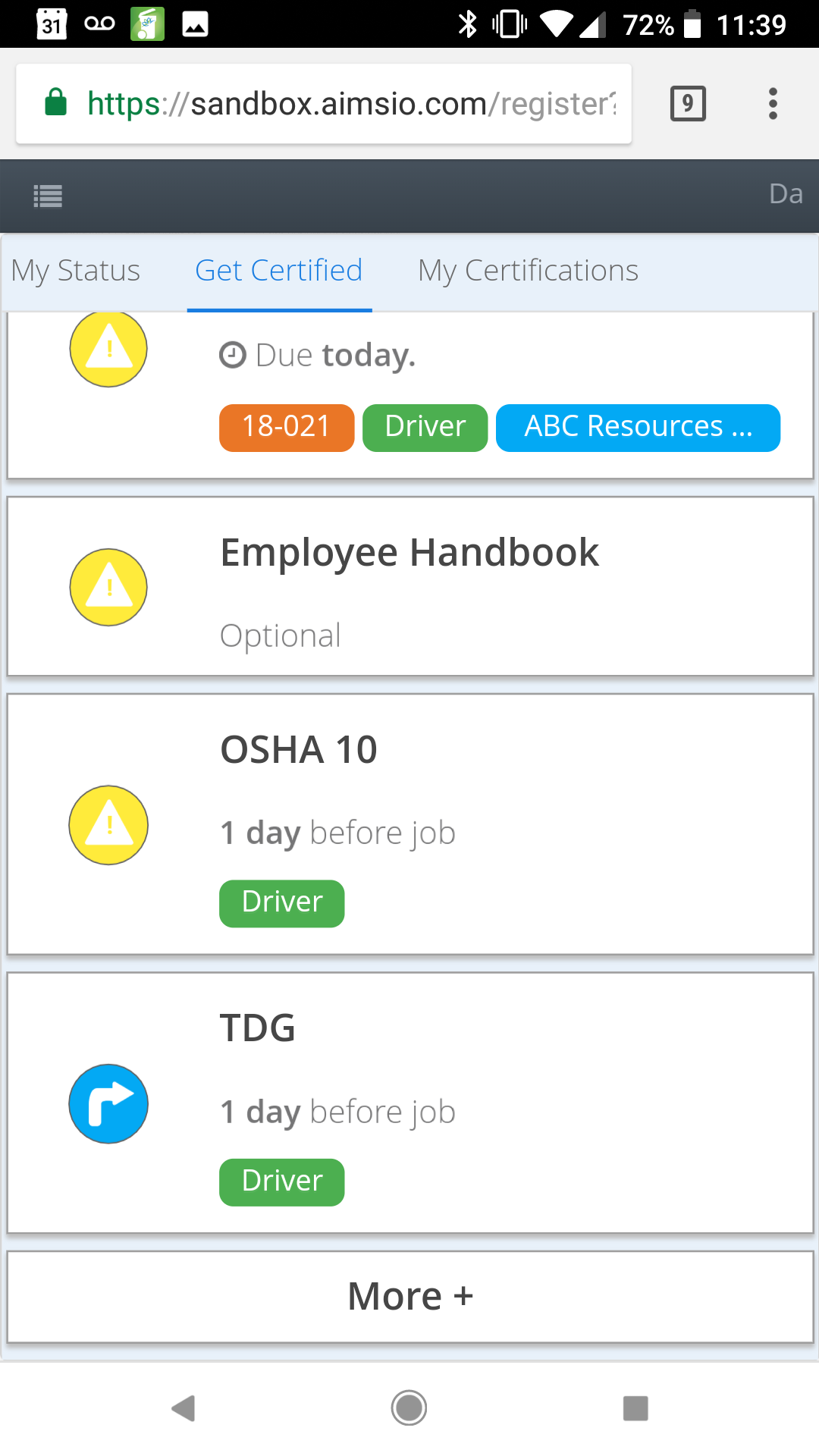This screenshot has width=819, height=1456.
Task: Go back with the system back button
Action: pyautogui.click(x=183, y=1408)
